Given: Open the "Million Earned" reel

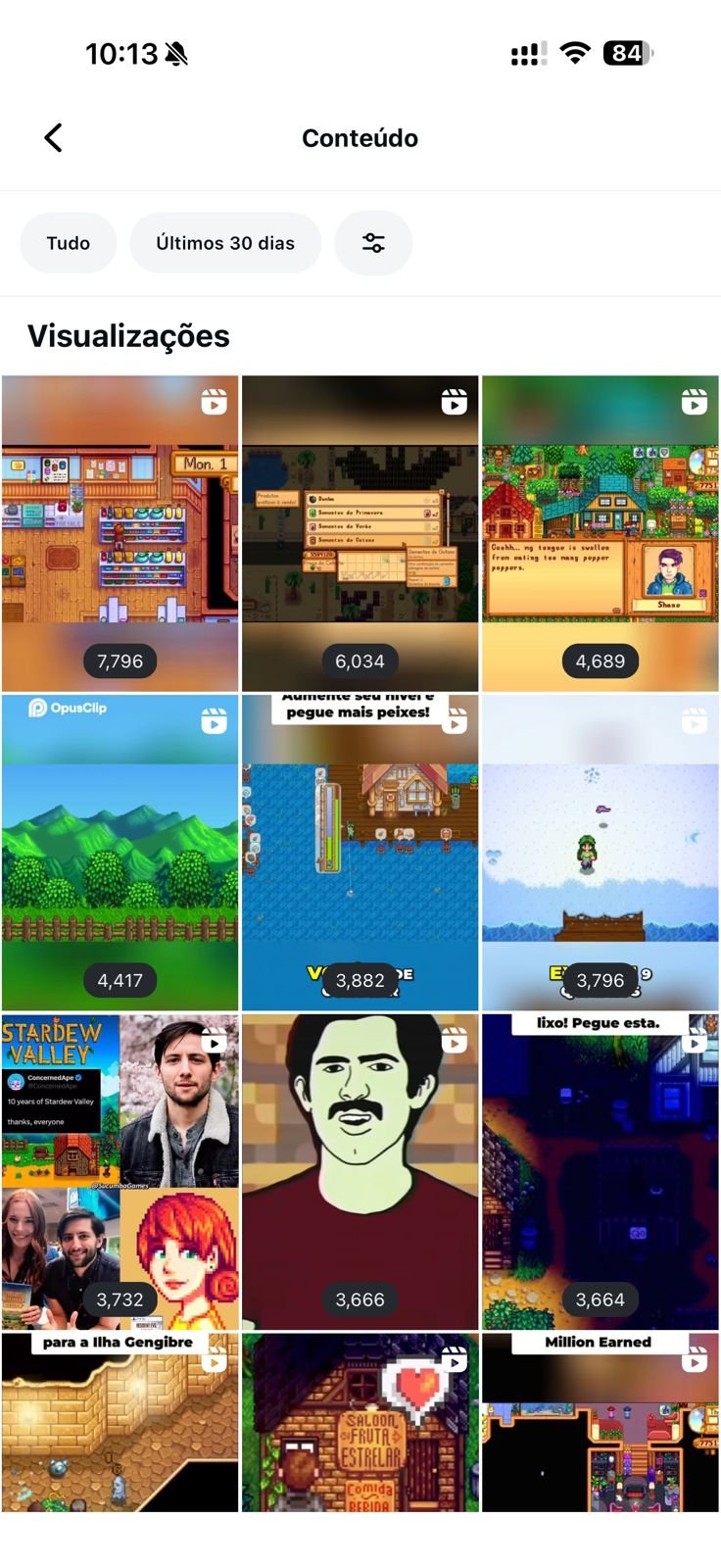Looking at the screenshot, I should [601, 1423].
